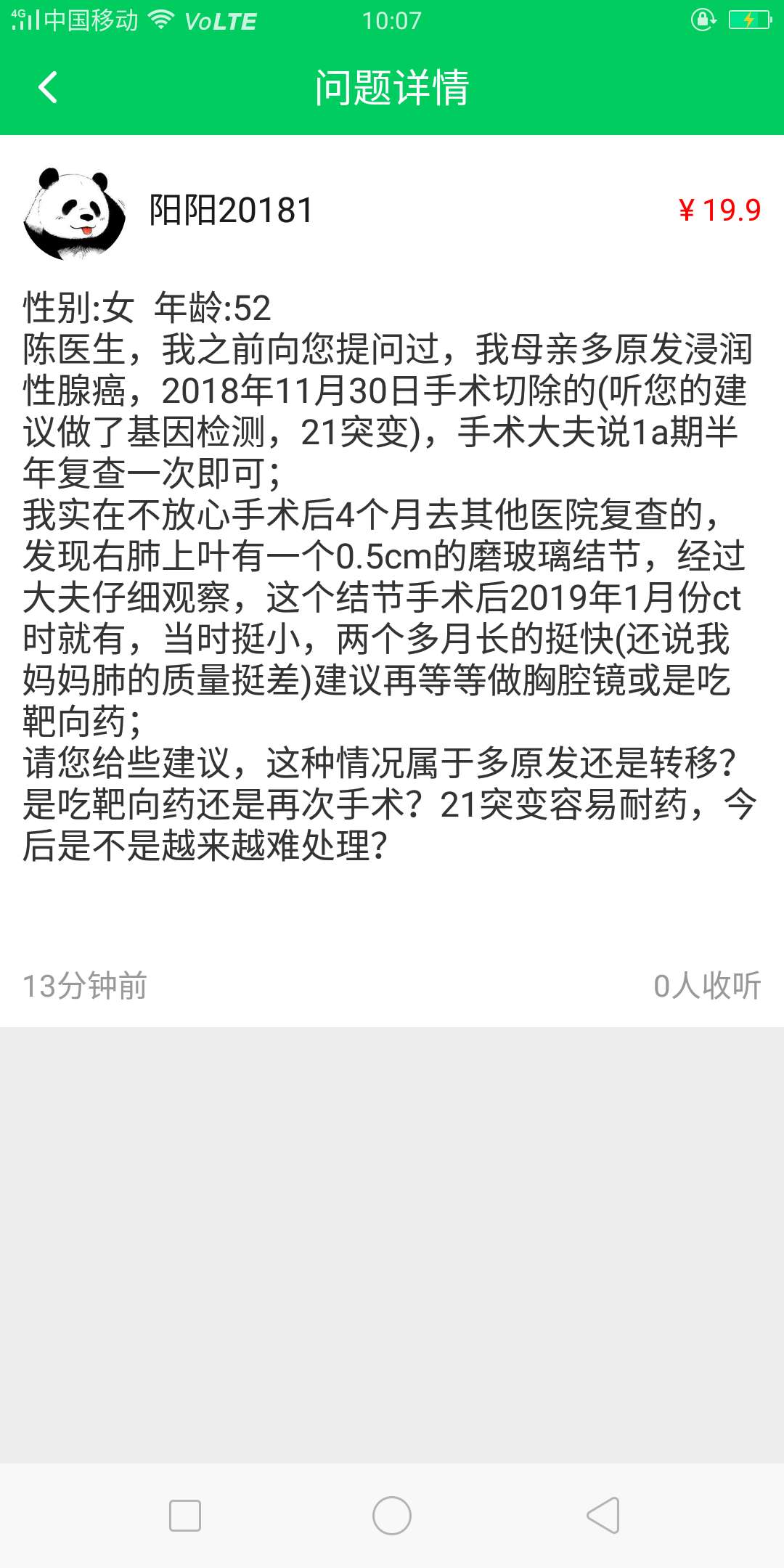Select the 性别:女 年龄:52 info line
Screen dimensions: 784x1568
[145, 307]
